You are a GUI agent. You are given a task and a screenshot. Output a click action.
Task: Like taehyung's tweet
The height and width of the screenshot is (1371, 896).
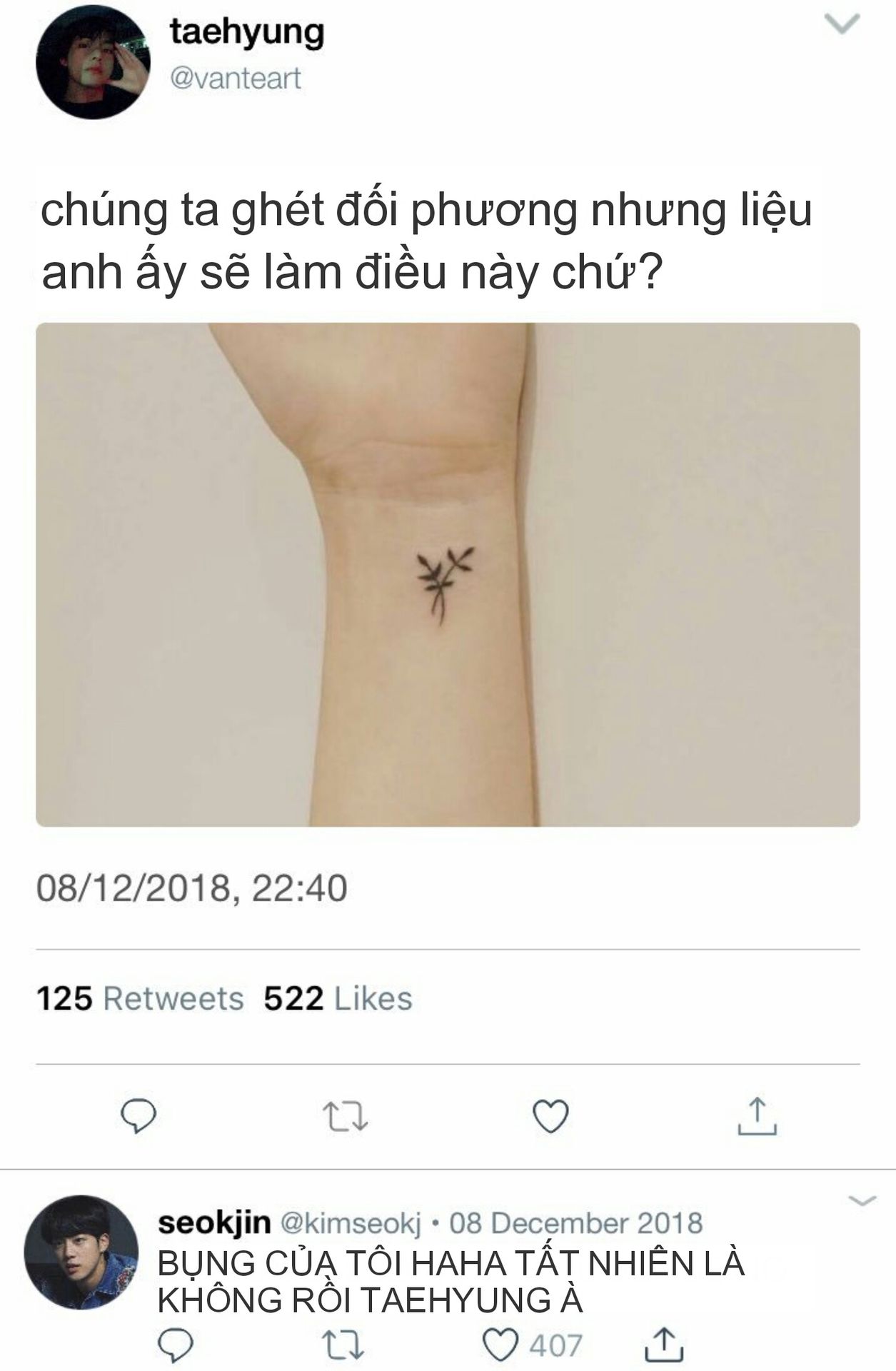pyautogui.click(x=551, y=1116)
